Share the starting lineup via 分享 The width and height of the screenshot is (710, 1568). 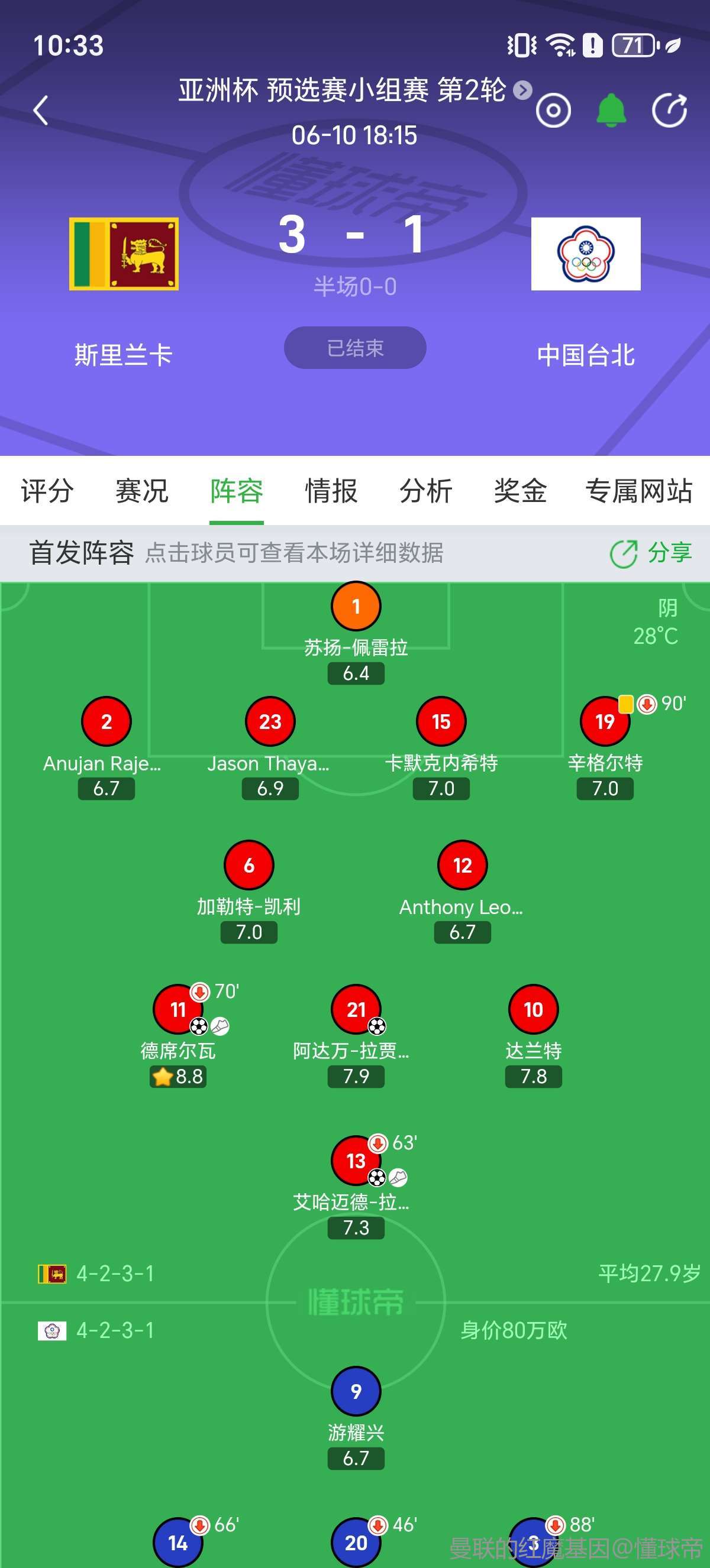click(x=651, y=553)
